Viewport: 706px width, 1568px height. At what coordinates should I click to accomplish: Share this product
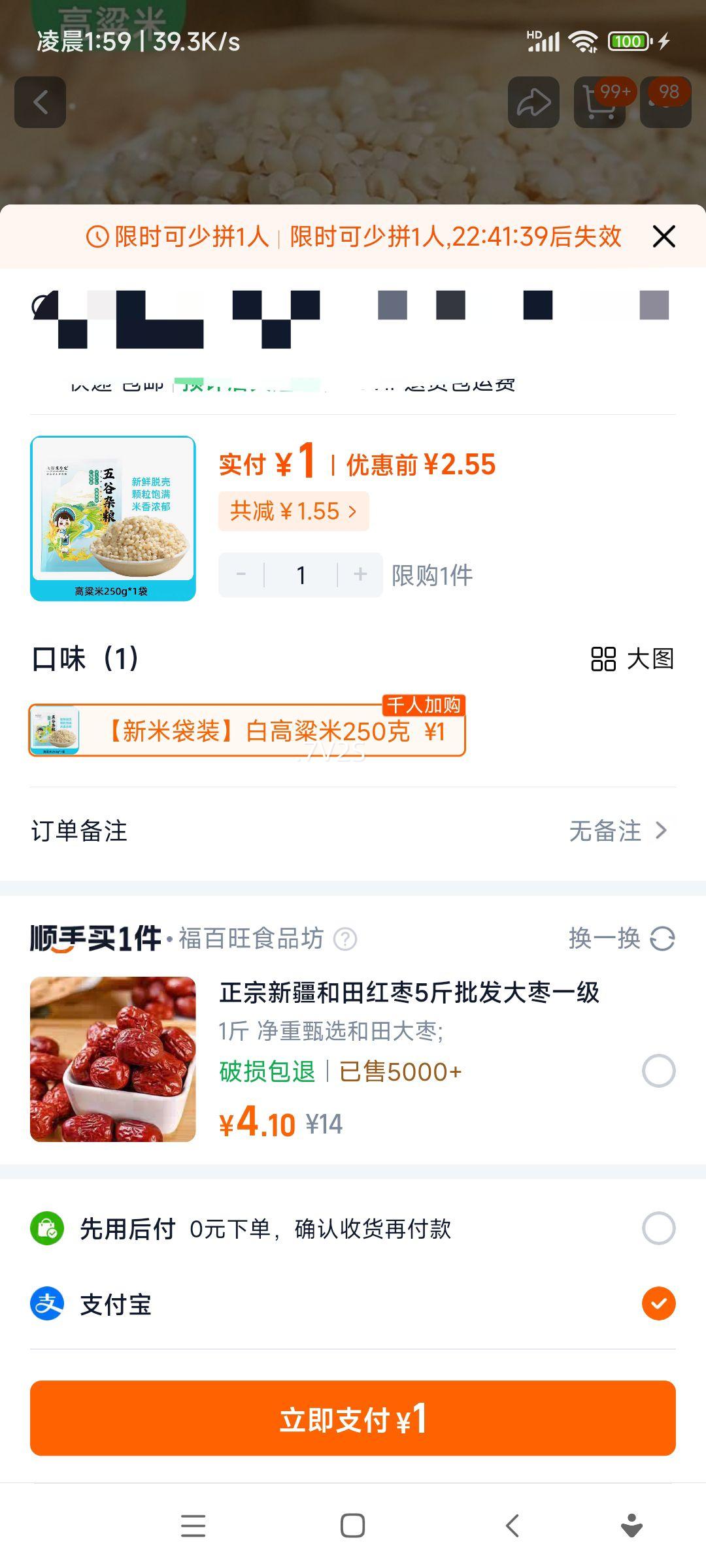[533, 103]
